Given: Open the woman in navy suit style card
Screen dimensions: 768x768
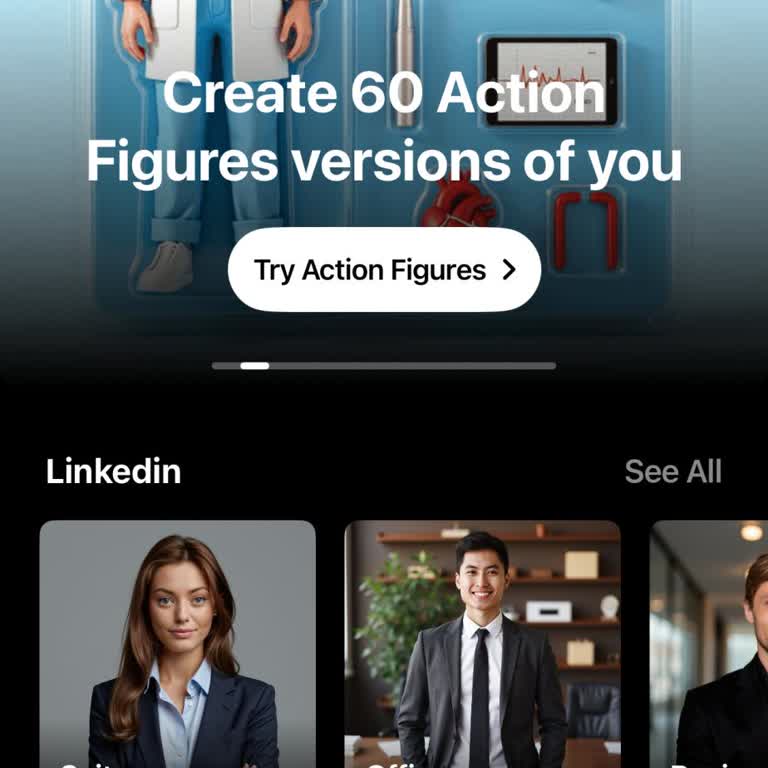Looking at the screenshot, I should point(177,643).
